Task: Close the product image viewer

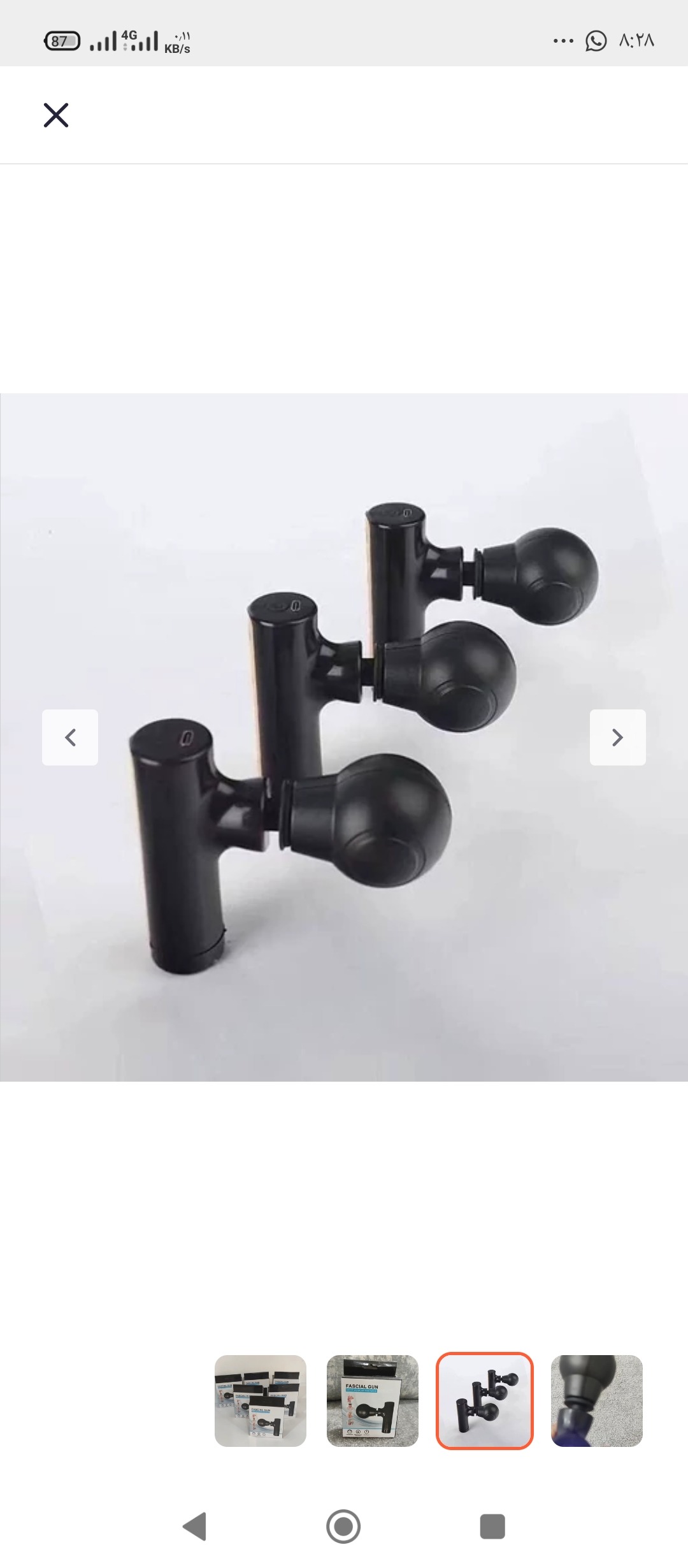Action: tap(56, 115)
